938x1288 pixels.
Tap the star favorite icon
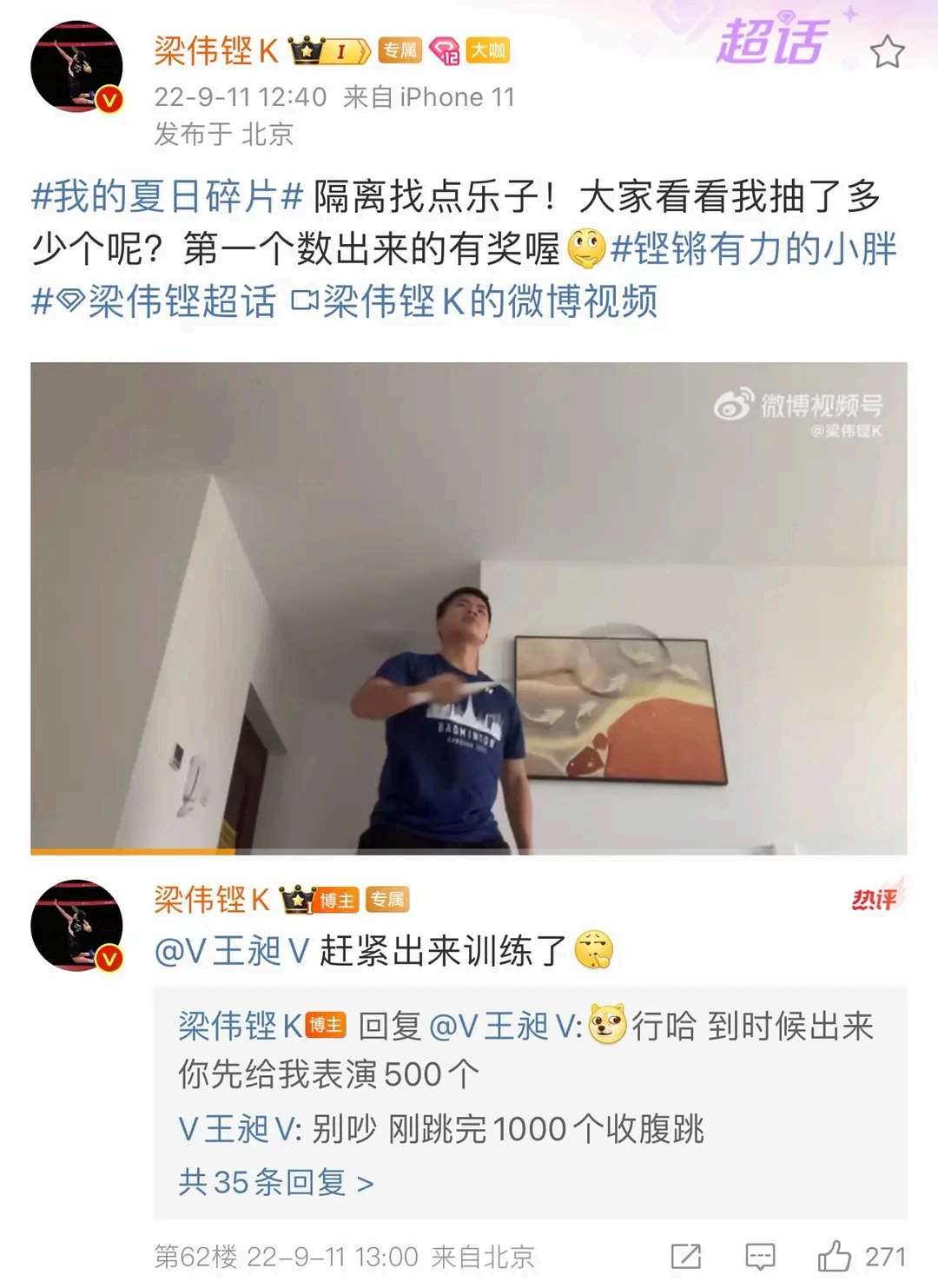[887, 53]
